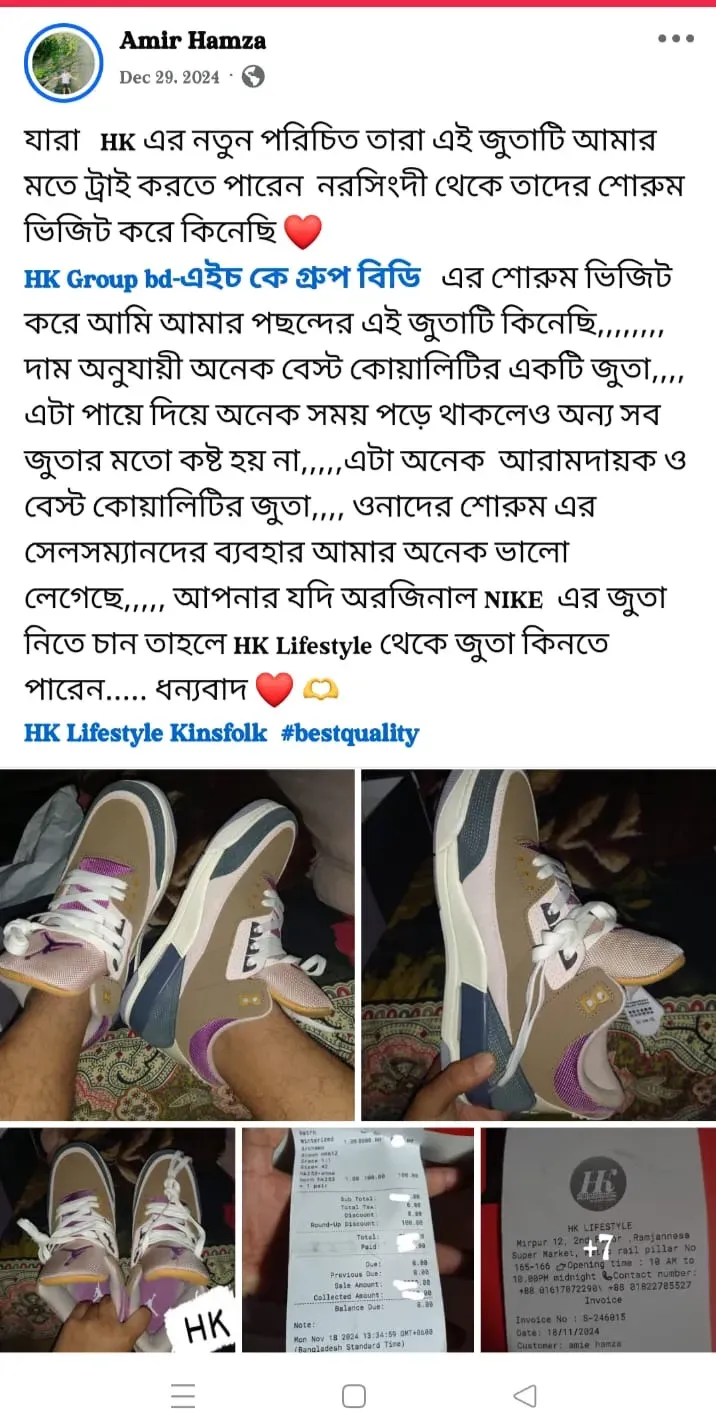Viewport: 716px width, 1425px height.
Task: Open the photo of shoe pair with HK tag
Action: (118, 1240)
